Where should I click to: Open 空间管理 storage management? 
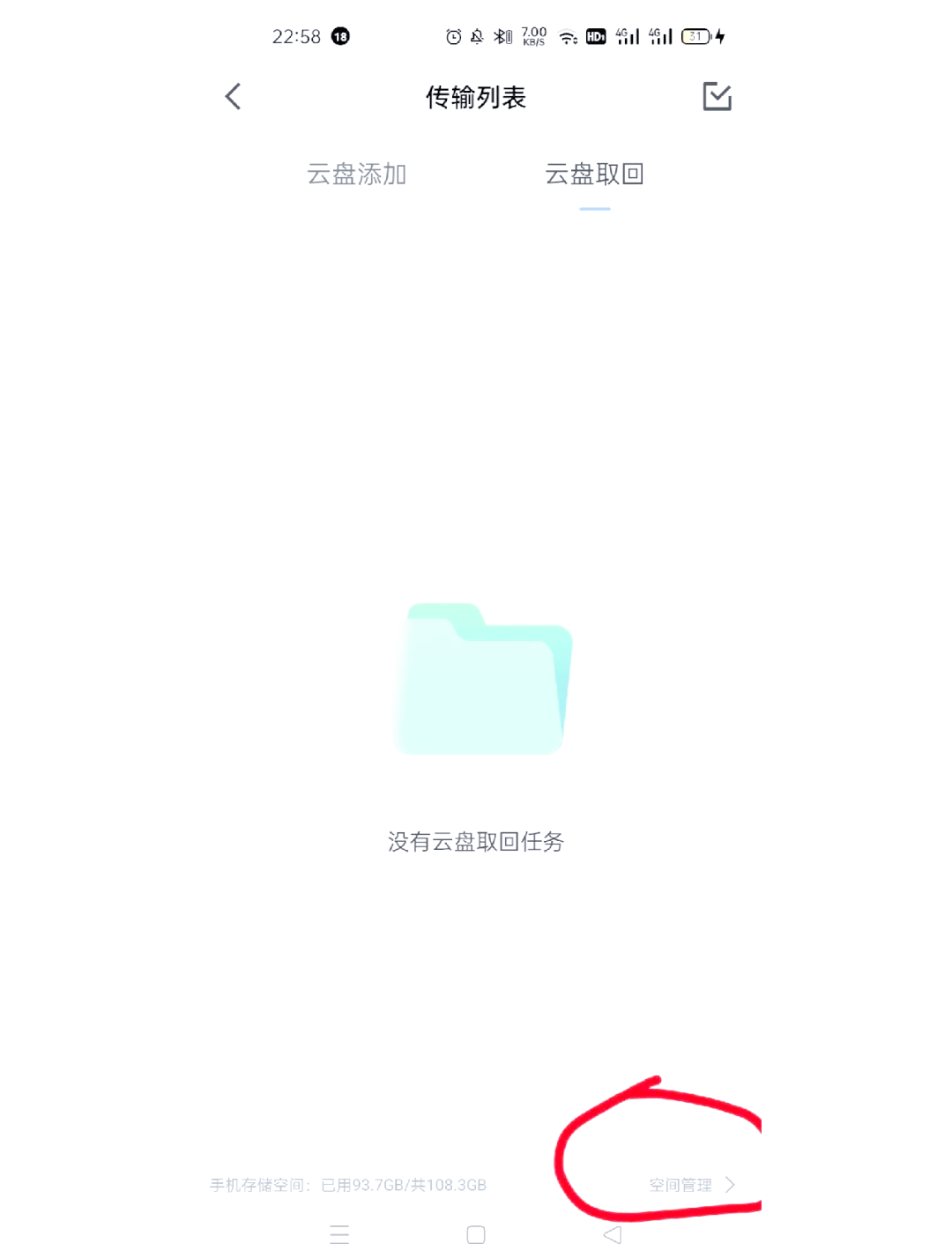[691, 1185]
